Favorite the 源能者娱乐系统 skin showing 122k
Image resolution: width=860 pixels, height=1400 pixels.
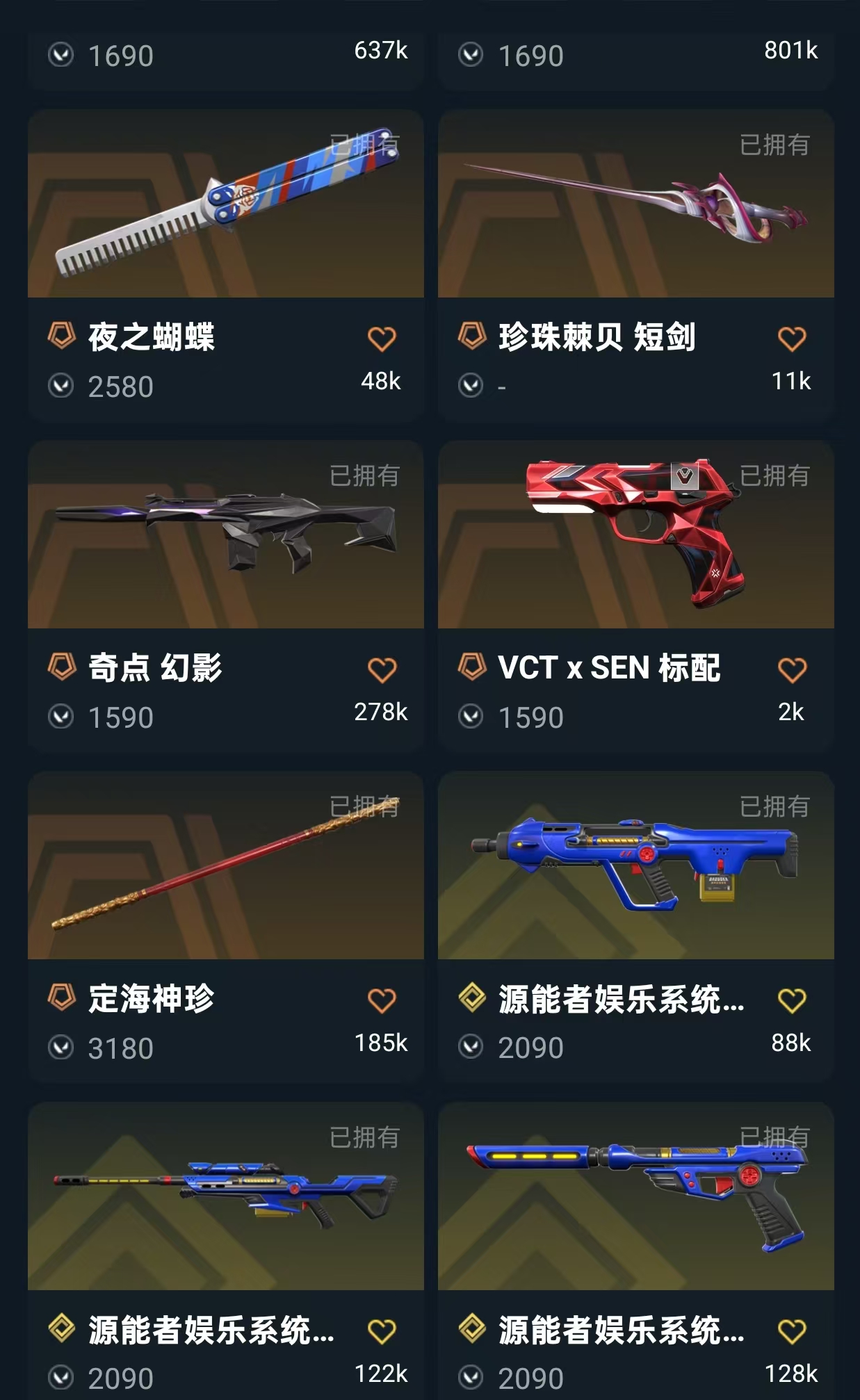click(x=382, y=1332)
